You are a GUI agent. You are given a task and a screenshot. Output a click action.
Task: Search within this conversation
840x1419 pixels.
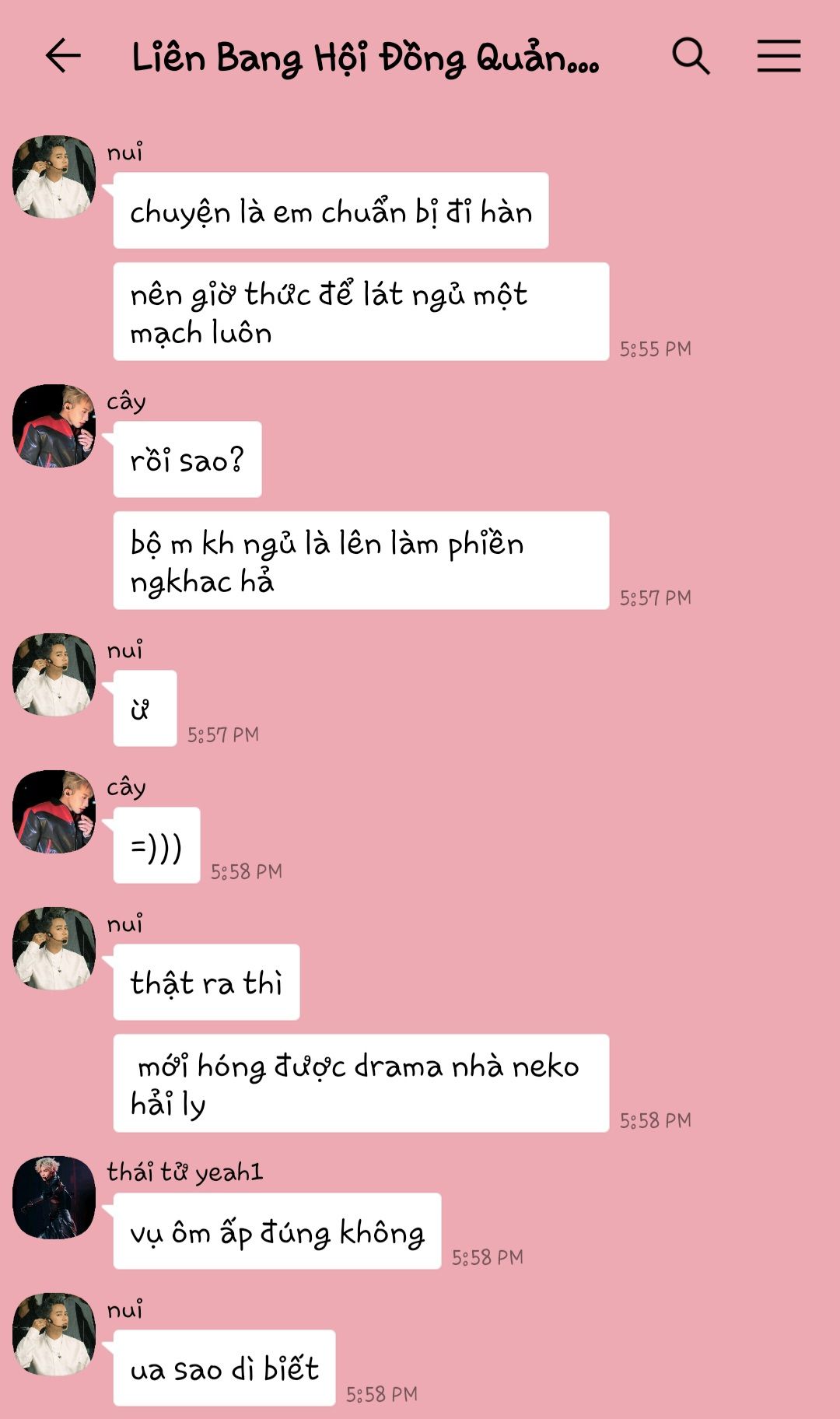click(x=691, y=56)
